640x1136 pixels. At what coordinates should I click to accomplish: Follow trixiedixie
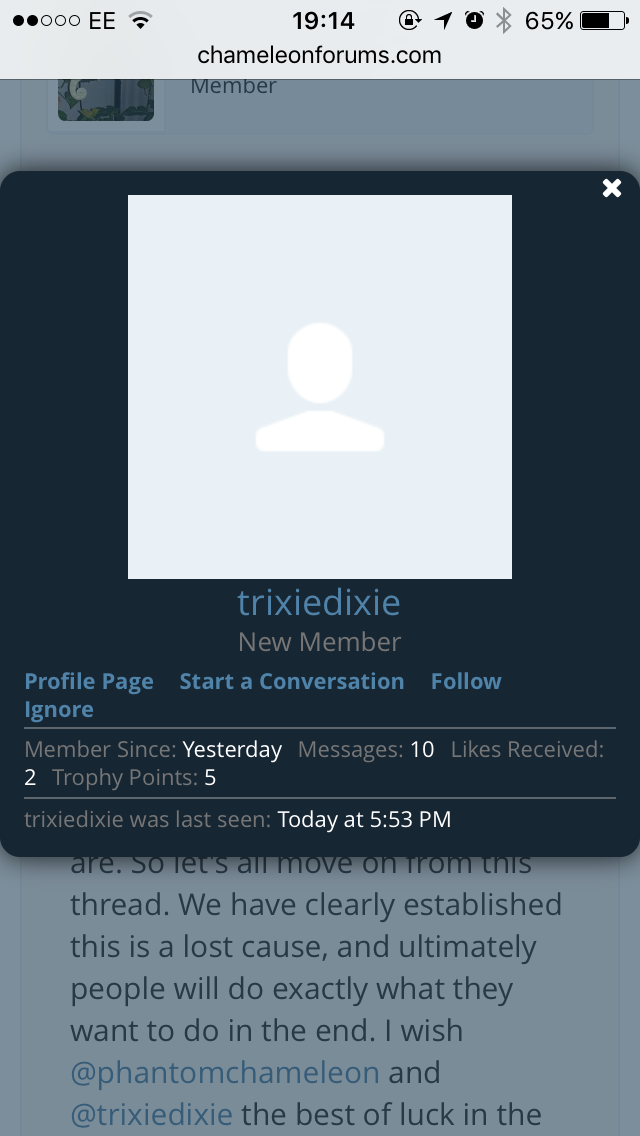(x=466, y=682)
